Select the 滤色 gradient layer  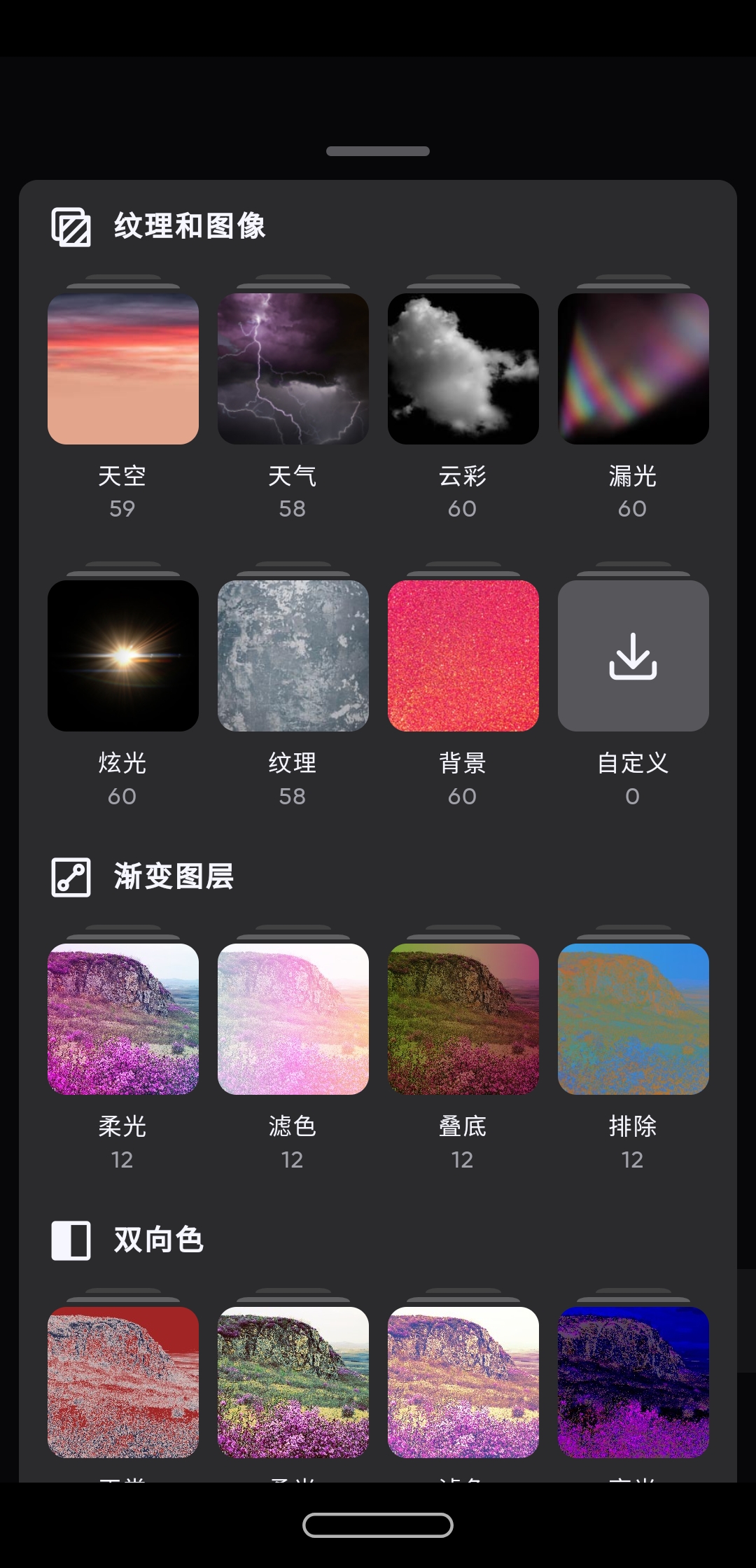tap(293, 1019)
